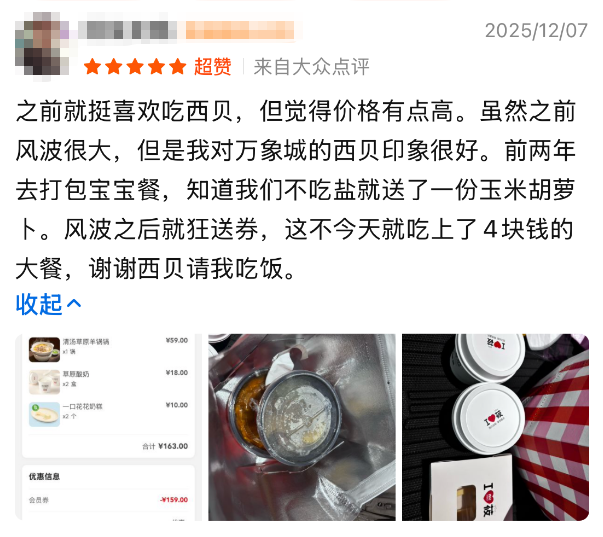This screenshot has height=537, width=603.
Task: Open the photo of white cups on checkered cloth
Action: click(495, 427)
